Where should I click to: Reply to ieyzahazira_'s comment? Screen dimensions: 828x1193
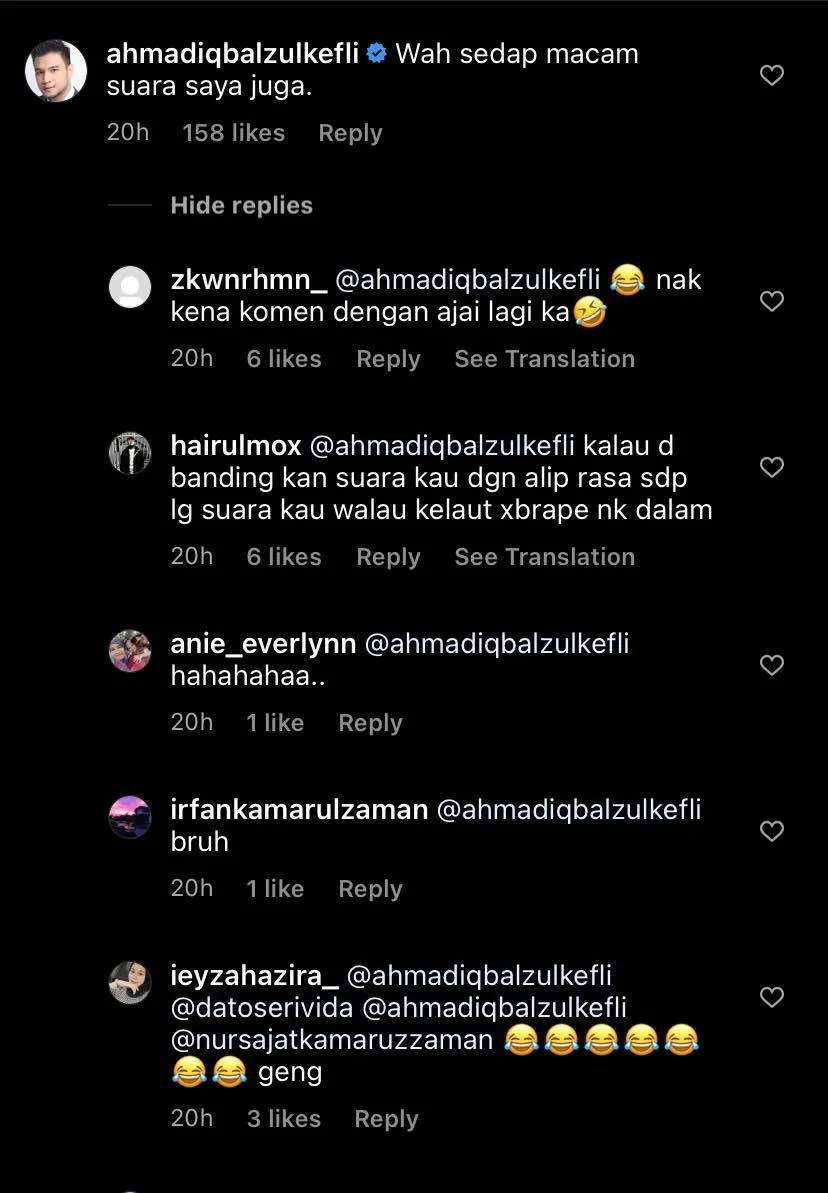386,1119
